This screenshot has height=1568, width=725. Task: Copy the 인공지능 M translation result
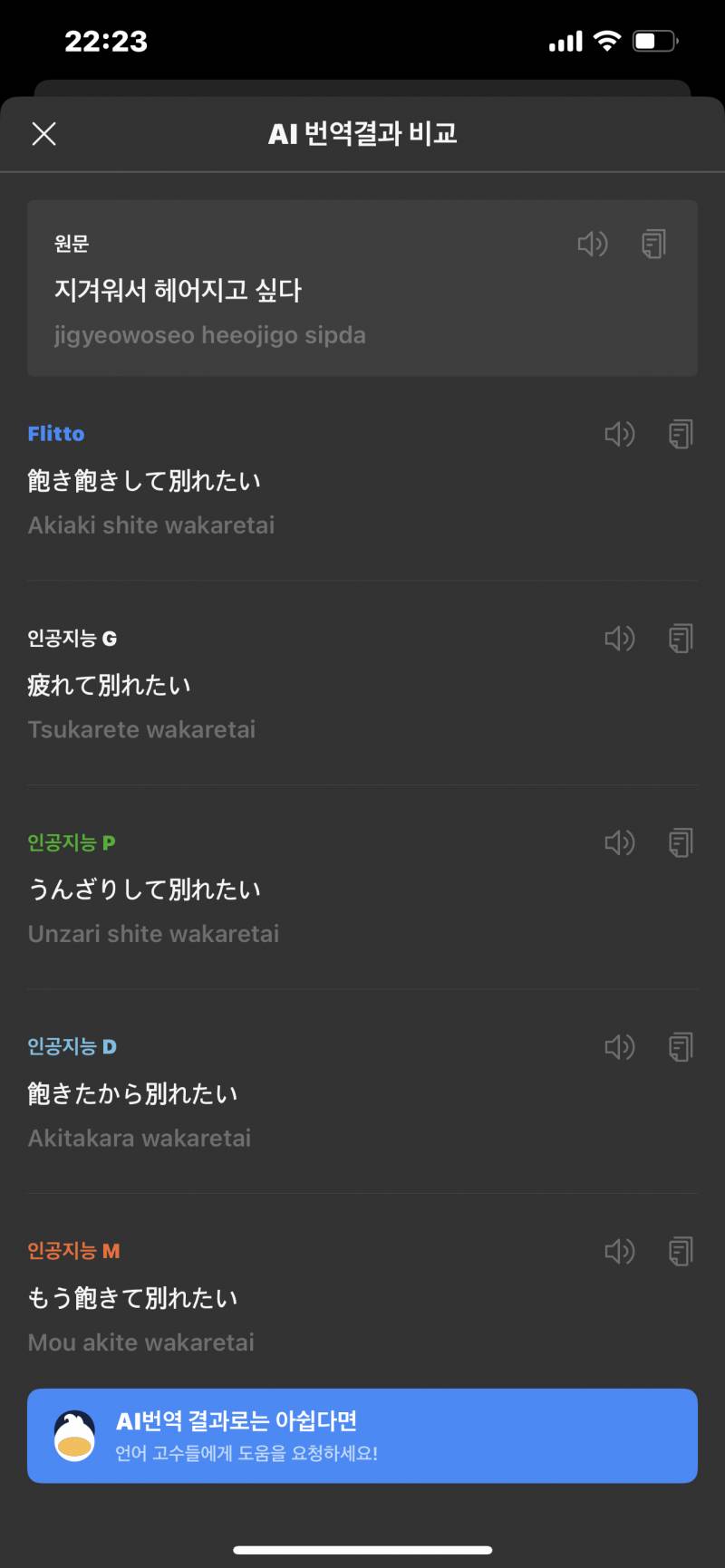click(x=680, y=1251)
